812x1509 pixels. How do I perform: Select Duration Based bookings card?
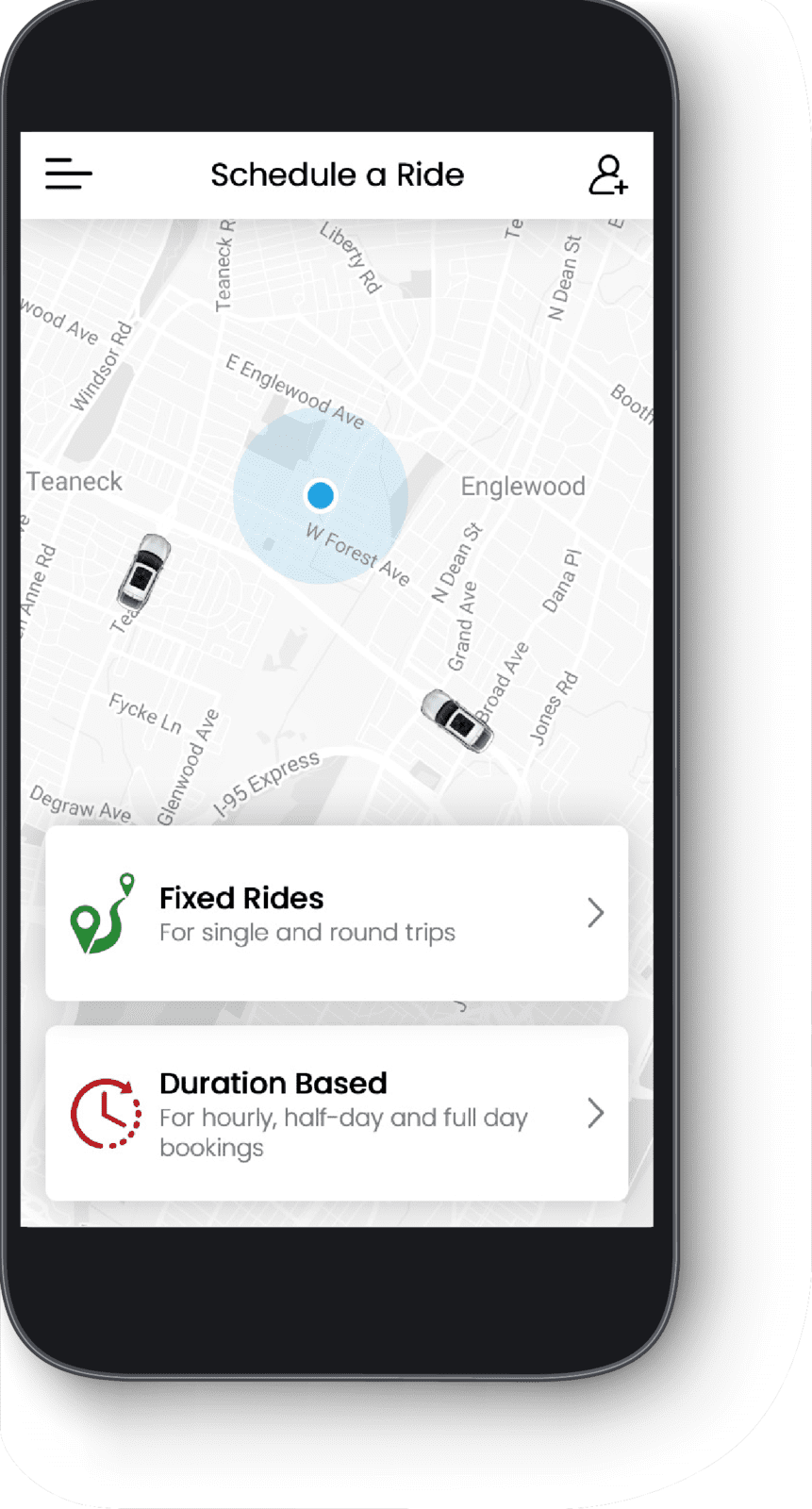point(337,1113)
